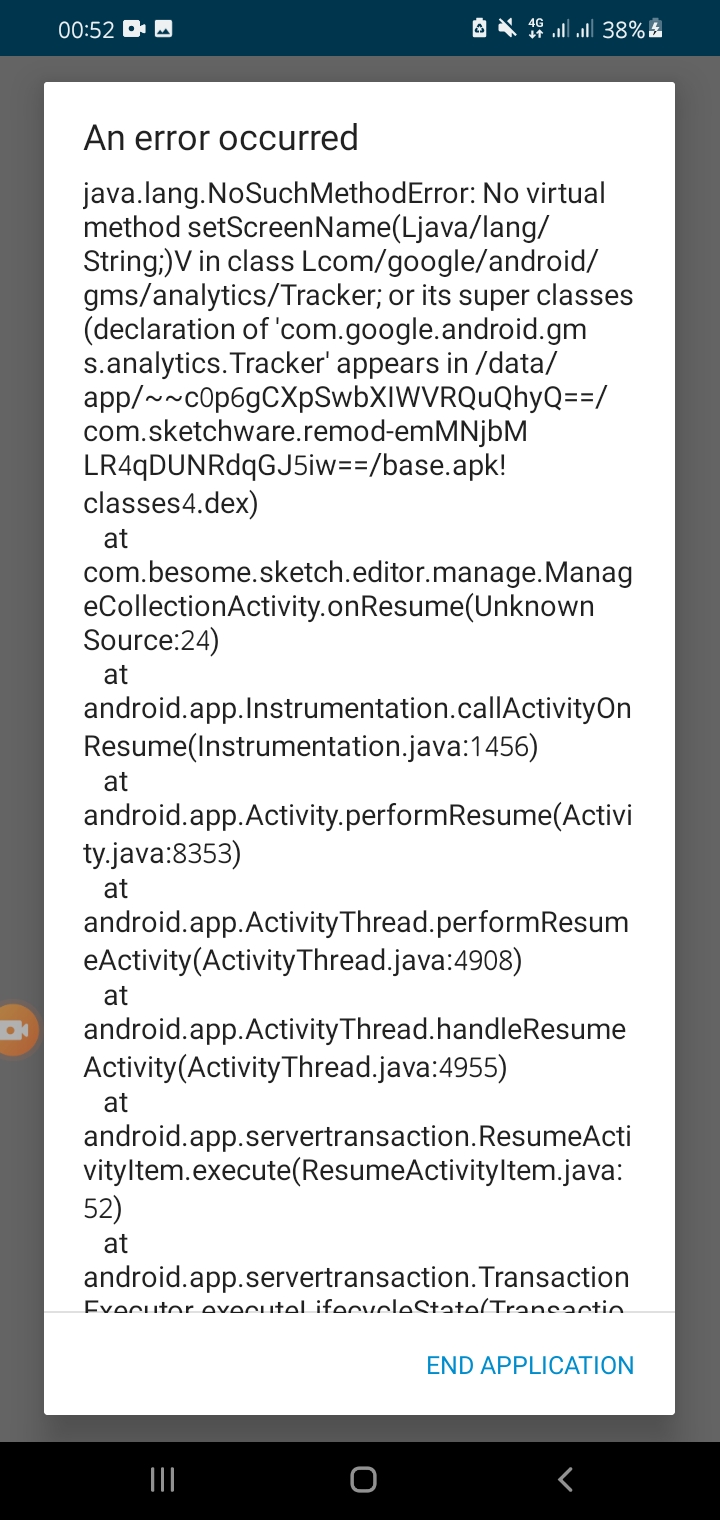The image size is (720, 1520).
Task: Tap END APPLICATION to close the app
Action: 530,1365
